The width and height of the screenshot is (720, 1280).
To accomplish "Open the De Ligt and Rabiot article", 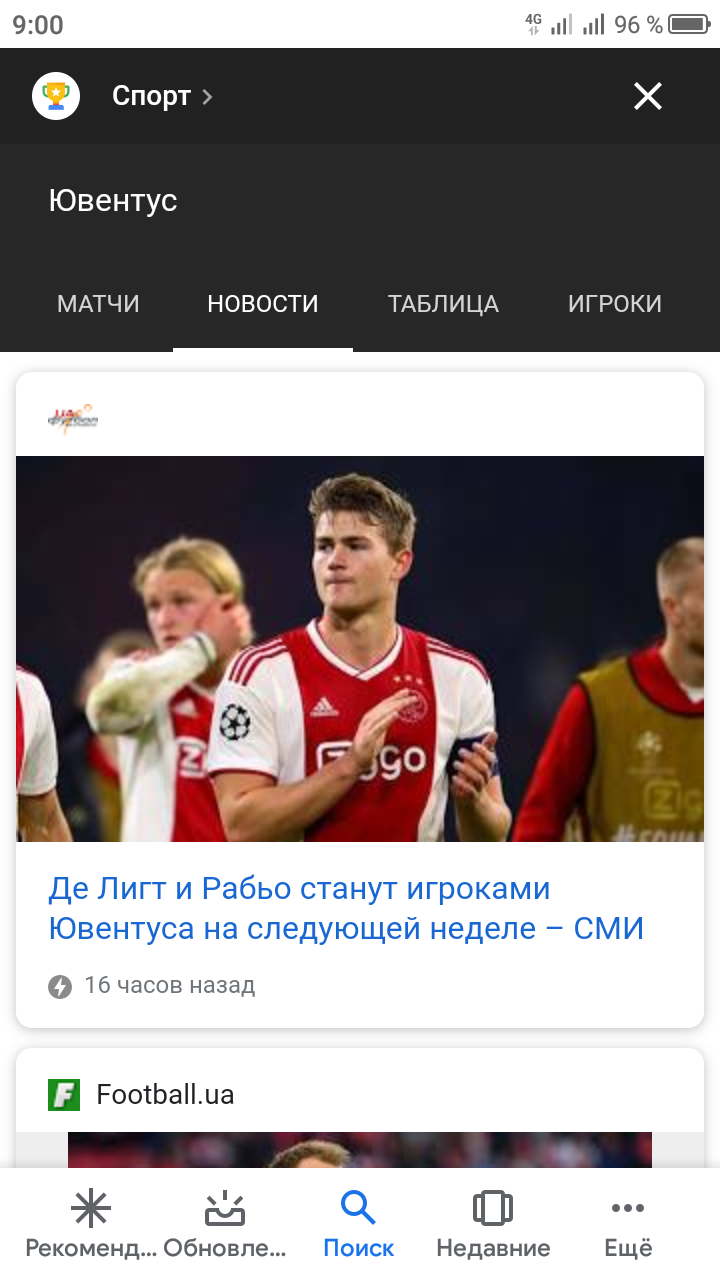I will pyautogui.click(x=346, y=909).
